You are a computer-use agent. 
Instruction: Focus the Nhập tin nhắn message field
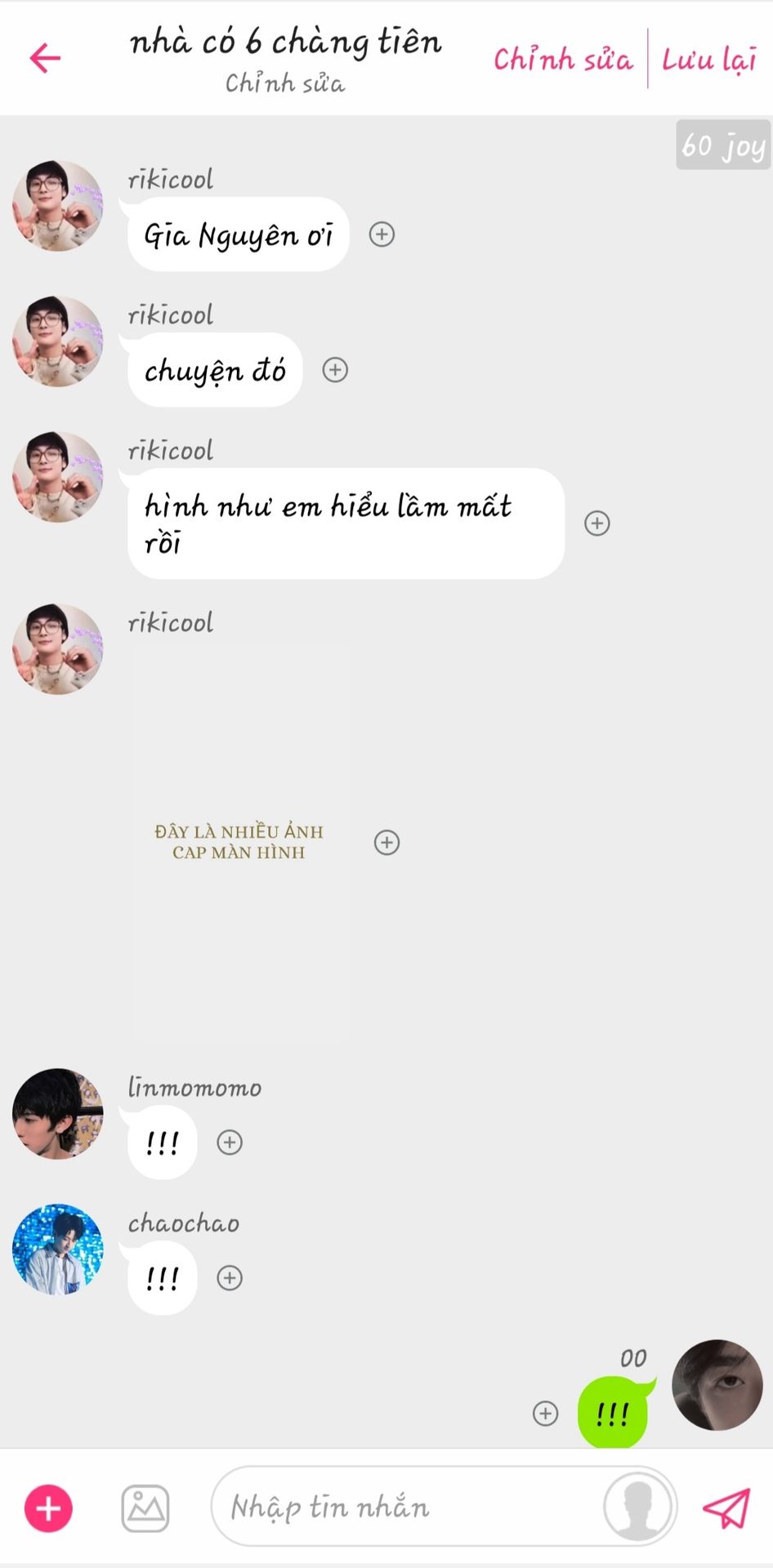click(400, 1507)
